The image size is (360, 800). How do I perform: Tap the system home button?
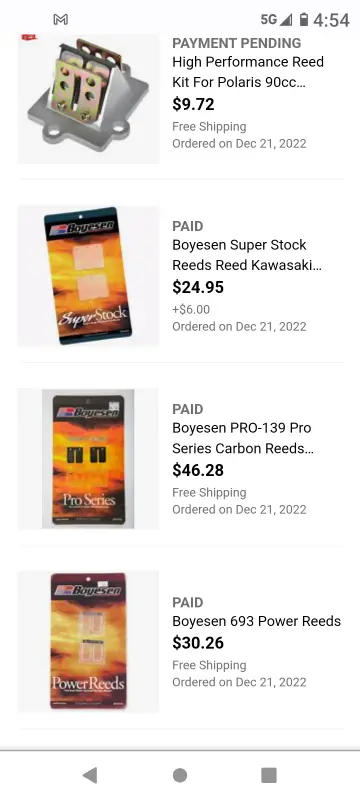pos(179,775)
